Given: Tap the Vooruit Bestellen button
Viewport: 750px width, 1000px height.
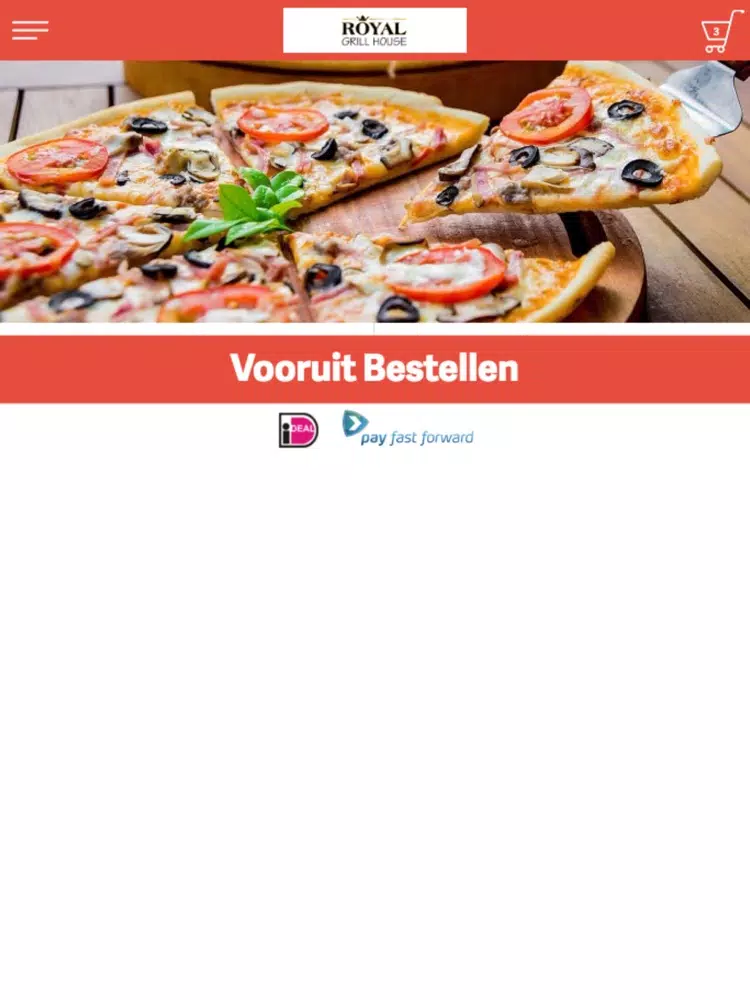Looking at the screenshot, I should tap(375, 369).
